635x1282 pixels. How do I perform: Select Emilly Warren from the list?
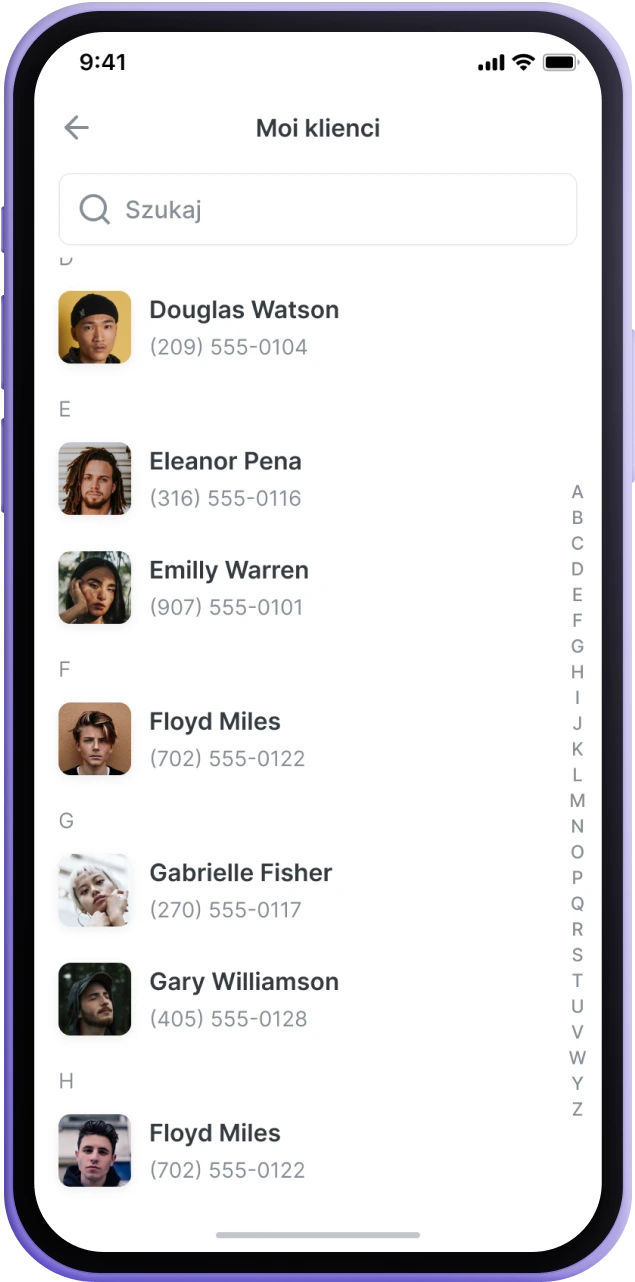(229, 587)
